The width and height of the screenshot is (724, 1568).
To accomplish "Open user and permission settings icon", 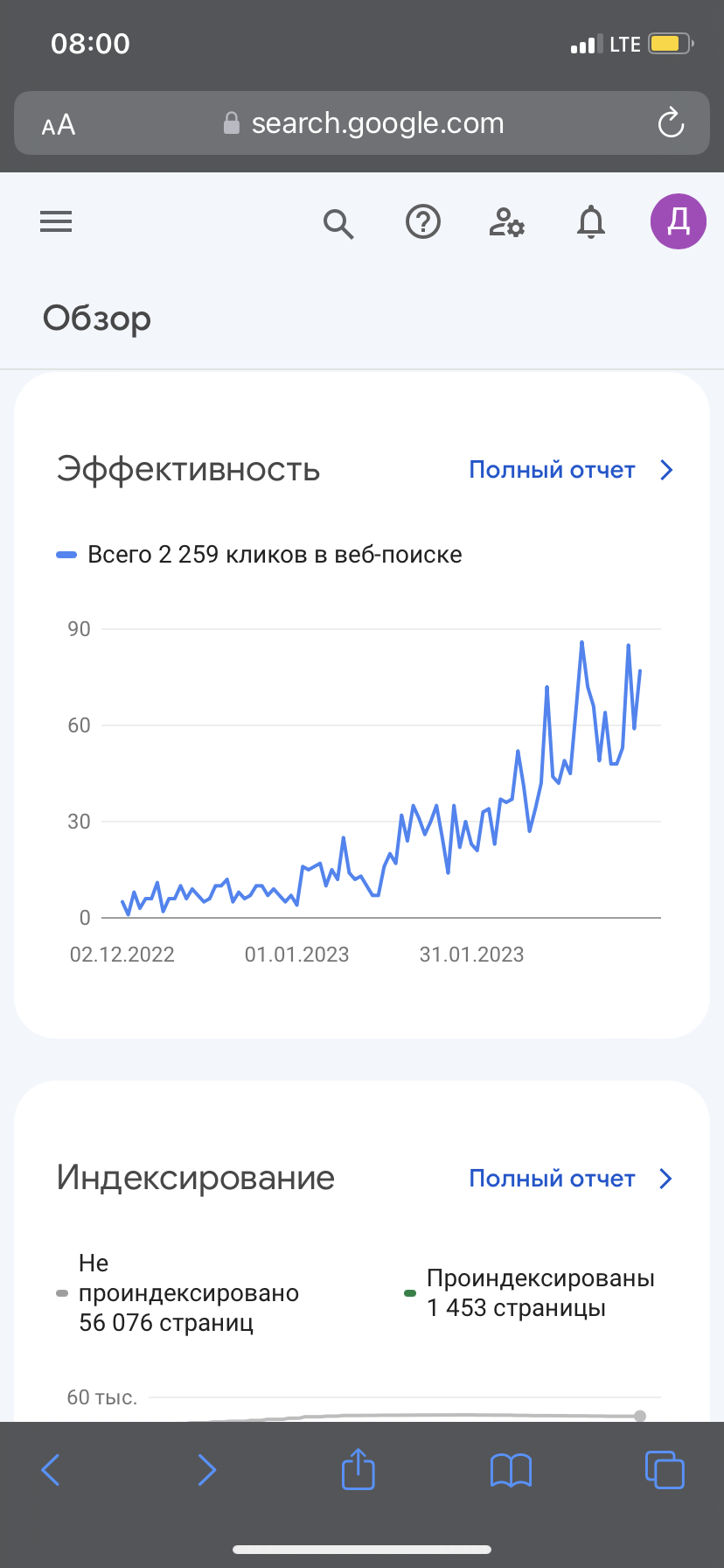I will coord(506,223).
